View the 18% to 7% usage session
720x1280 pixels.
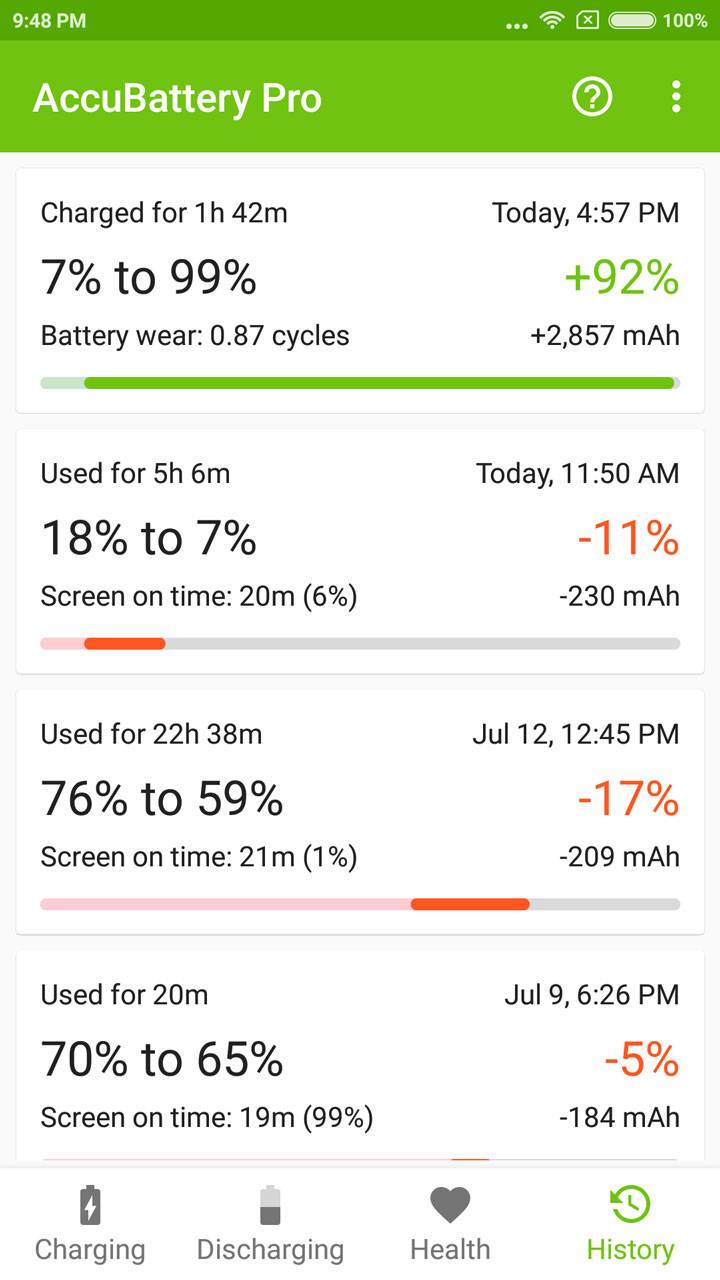click(360, 551)
